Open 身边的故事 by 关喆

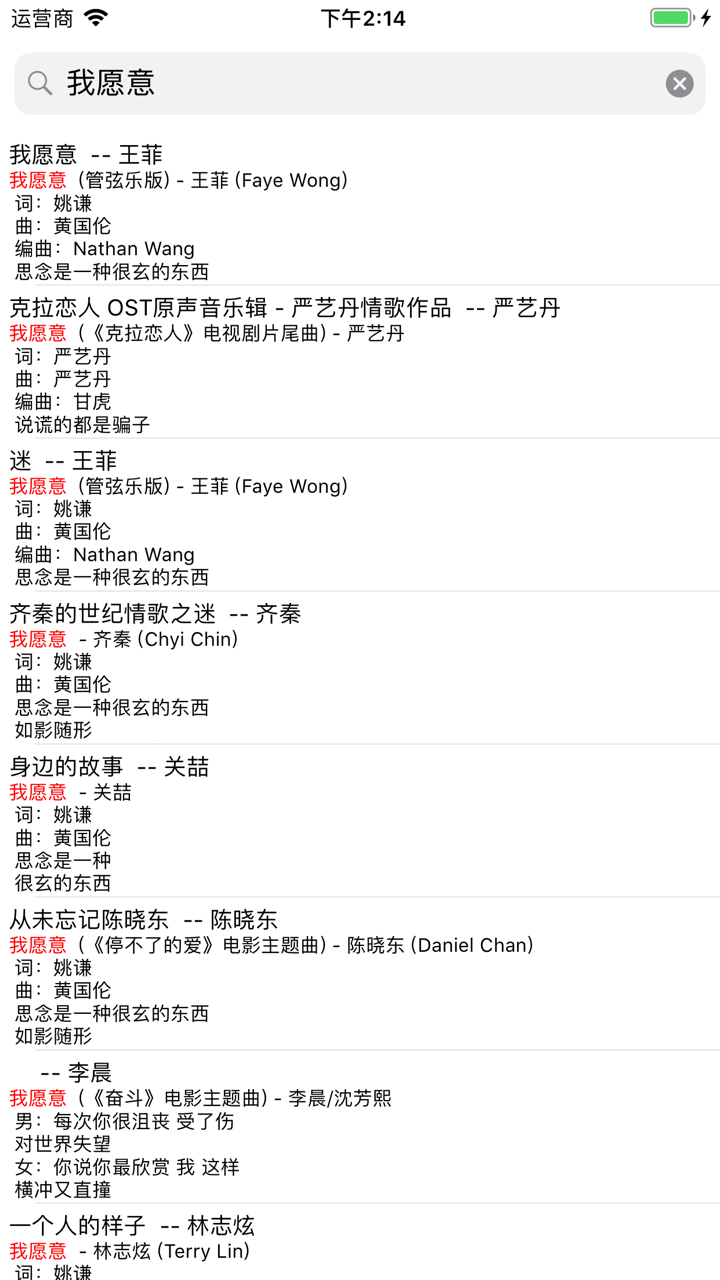[110, 766]
